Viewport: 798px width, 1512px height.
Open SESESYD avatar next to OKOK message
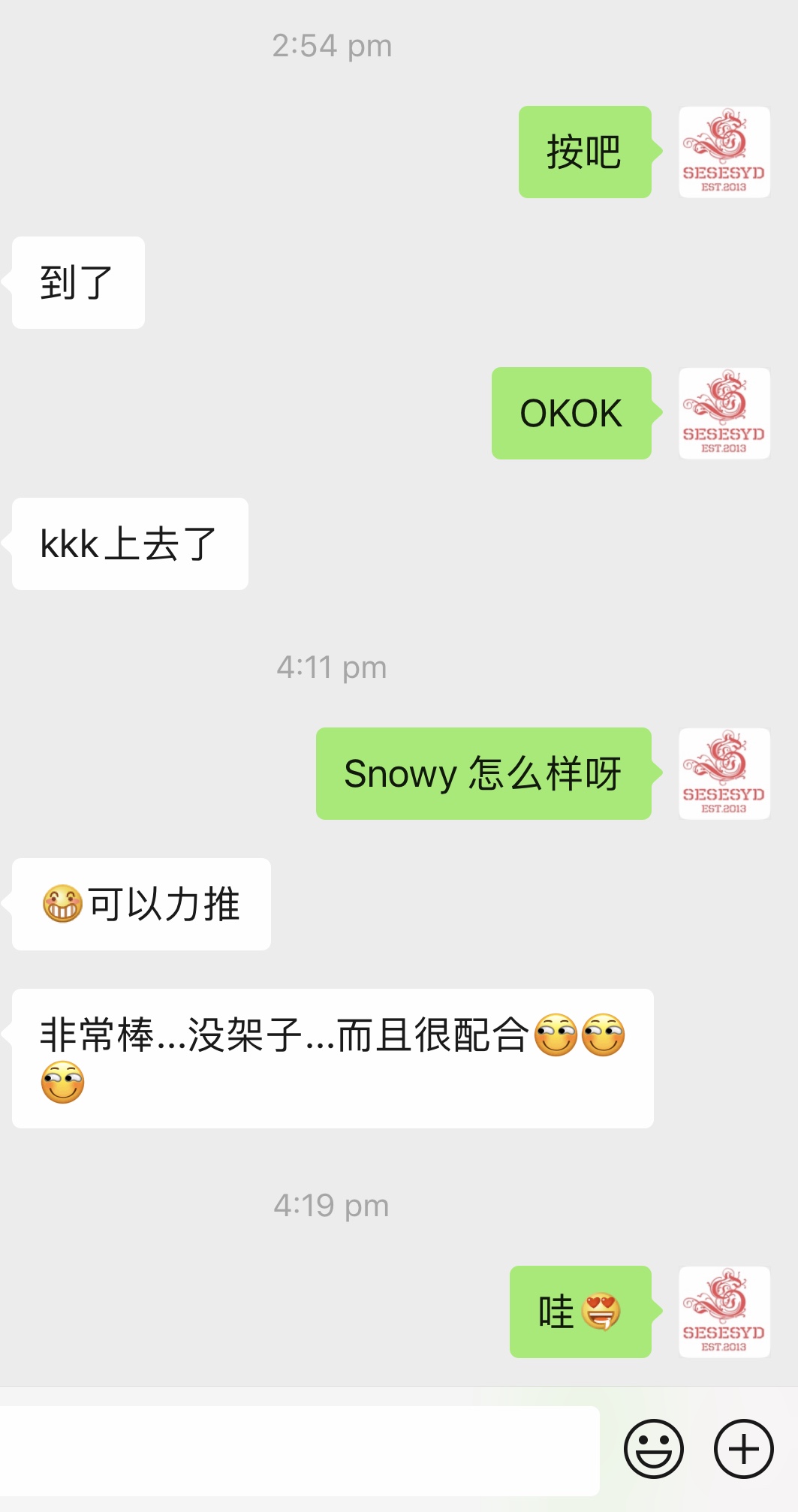coord(724,413)
